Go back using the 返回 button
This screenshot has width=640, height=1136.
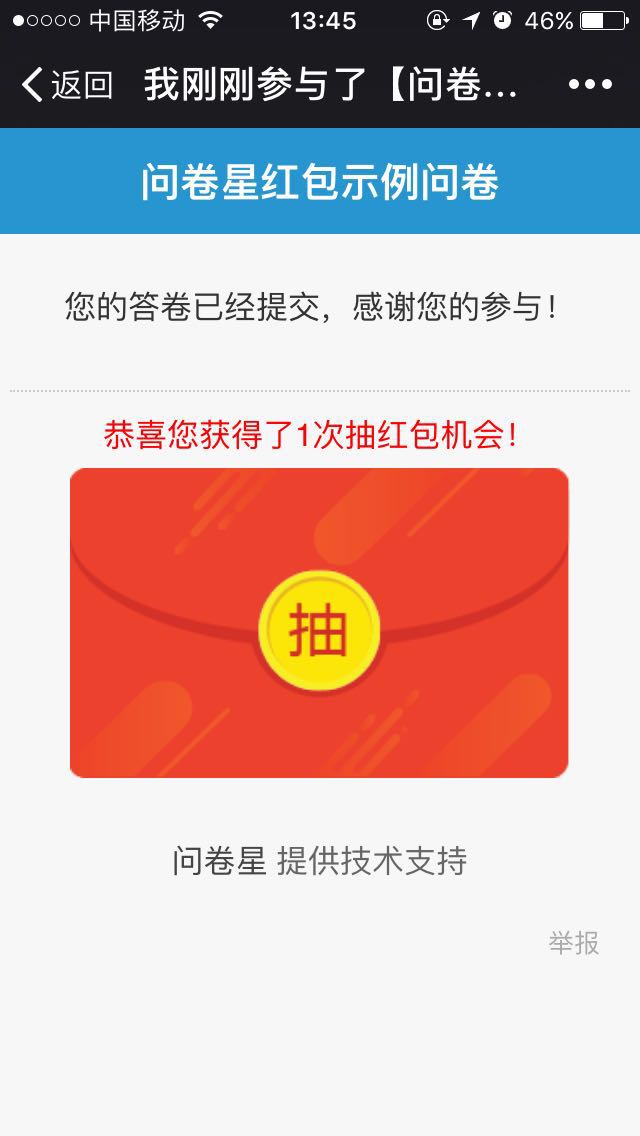tap(66, 85)
